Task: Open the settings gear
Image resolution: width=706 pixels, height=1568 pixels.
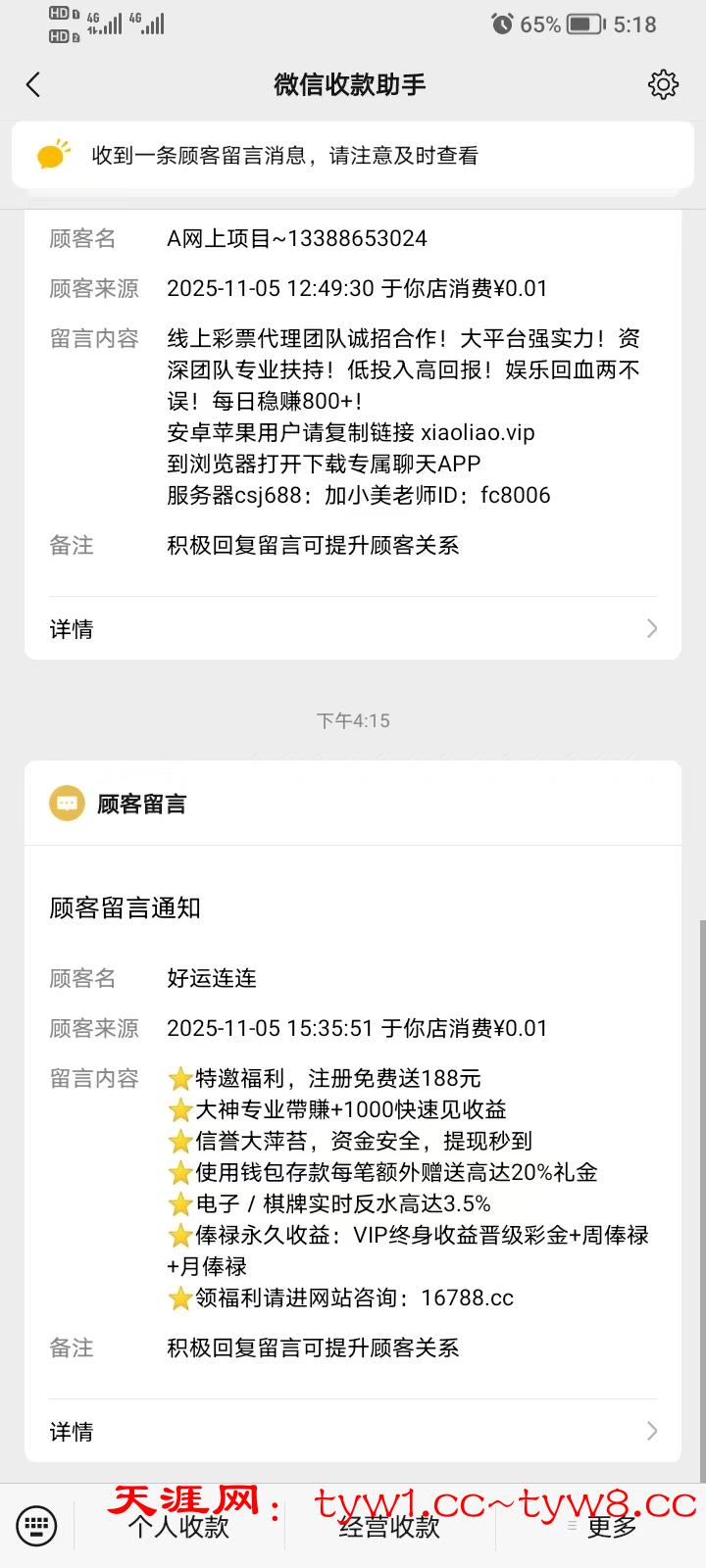Action: pos(663,85)
